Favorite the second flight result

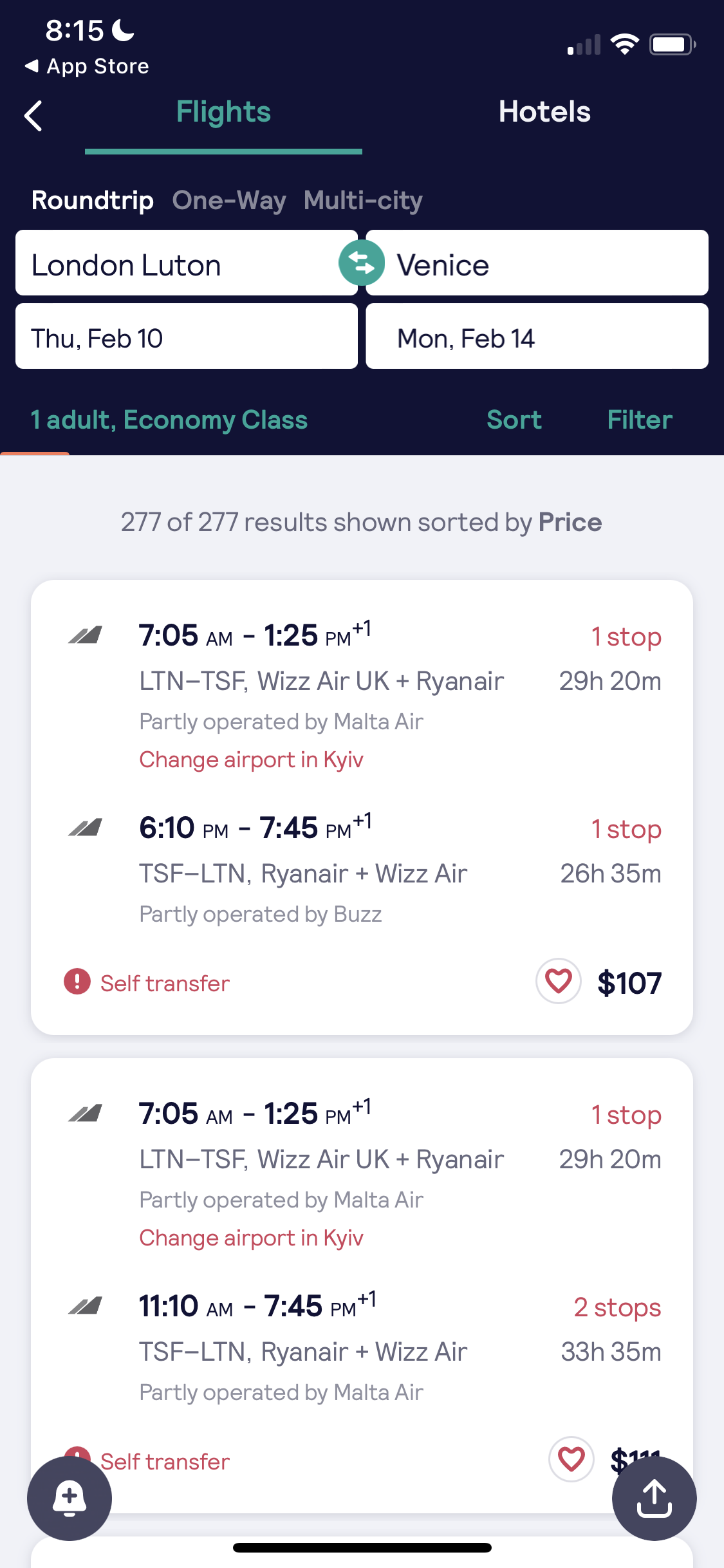point(570,1459)
